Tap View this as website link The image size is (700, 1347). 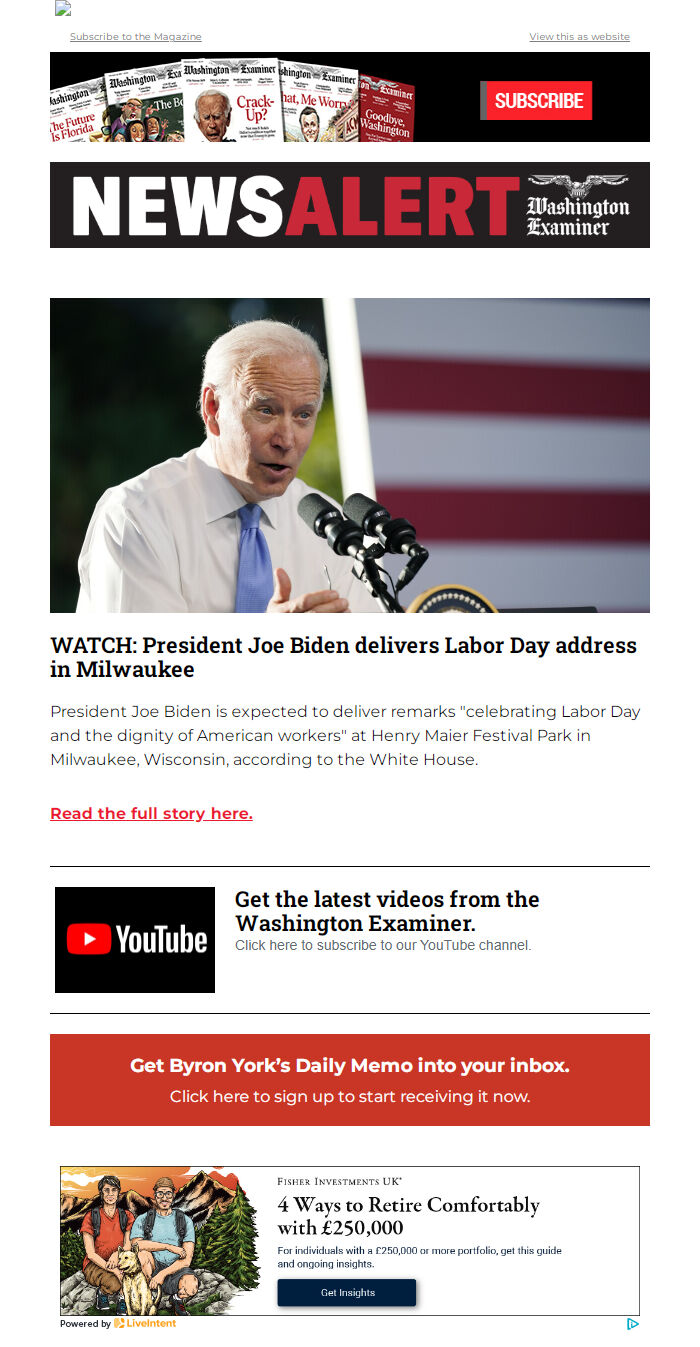579,37
